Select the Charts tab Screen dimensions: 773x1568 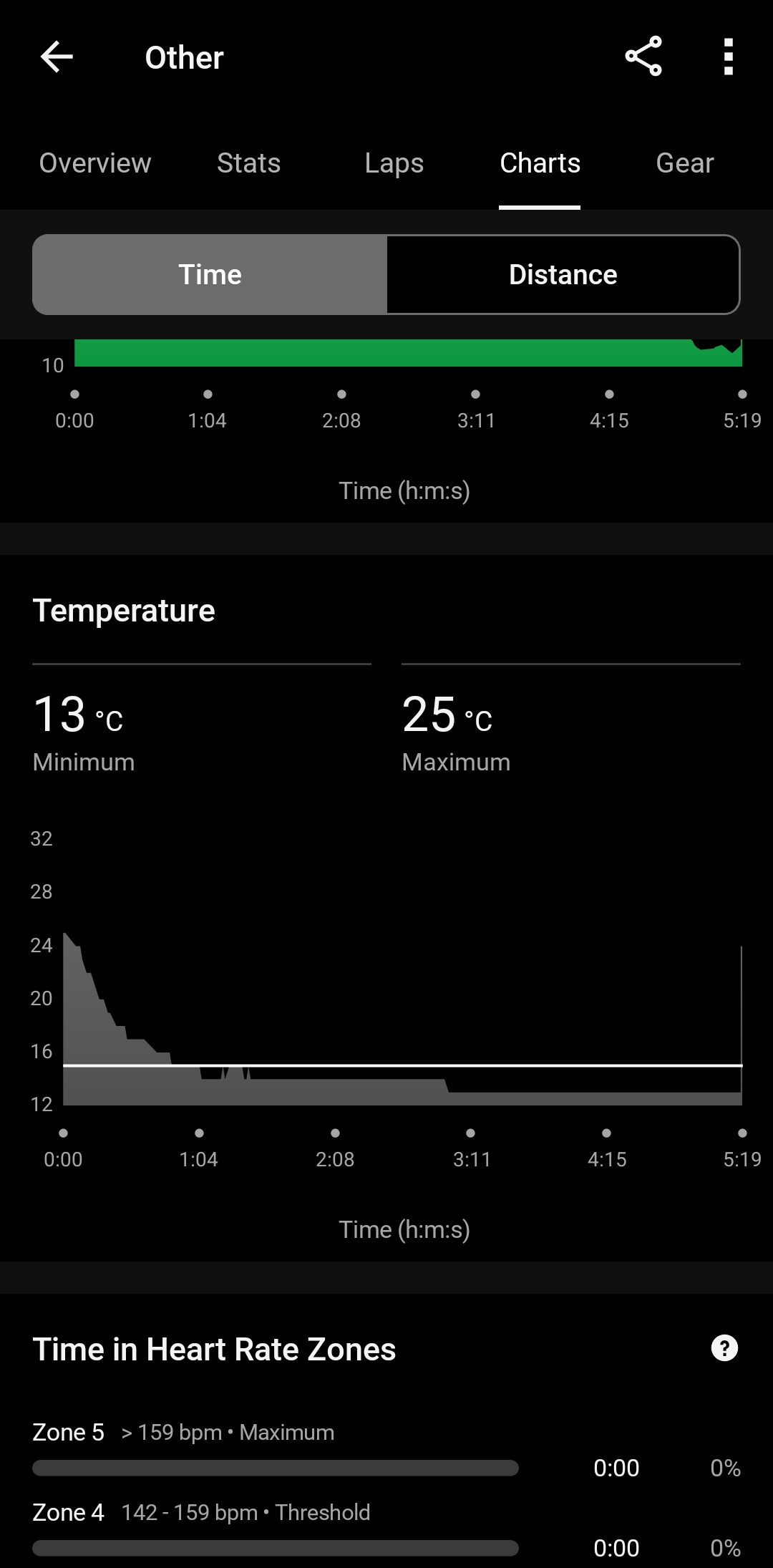[x=540, y=163]
